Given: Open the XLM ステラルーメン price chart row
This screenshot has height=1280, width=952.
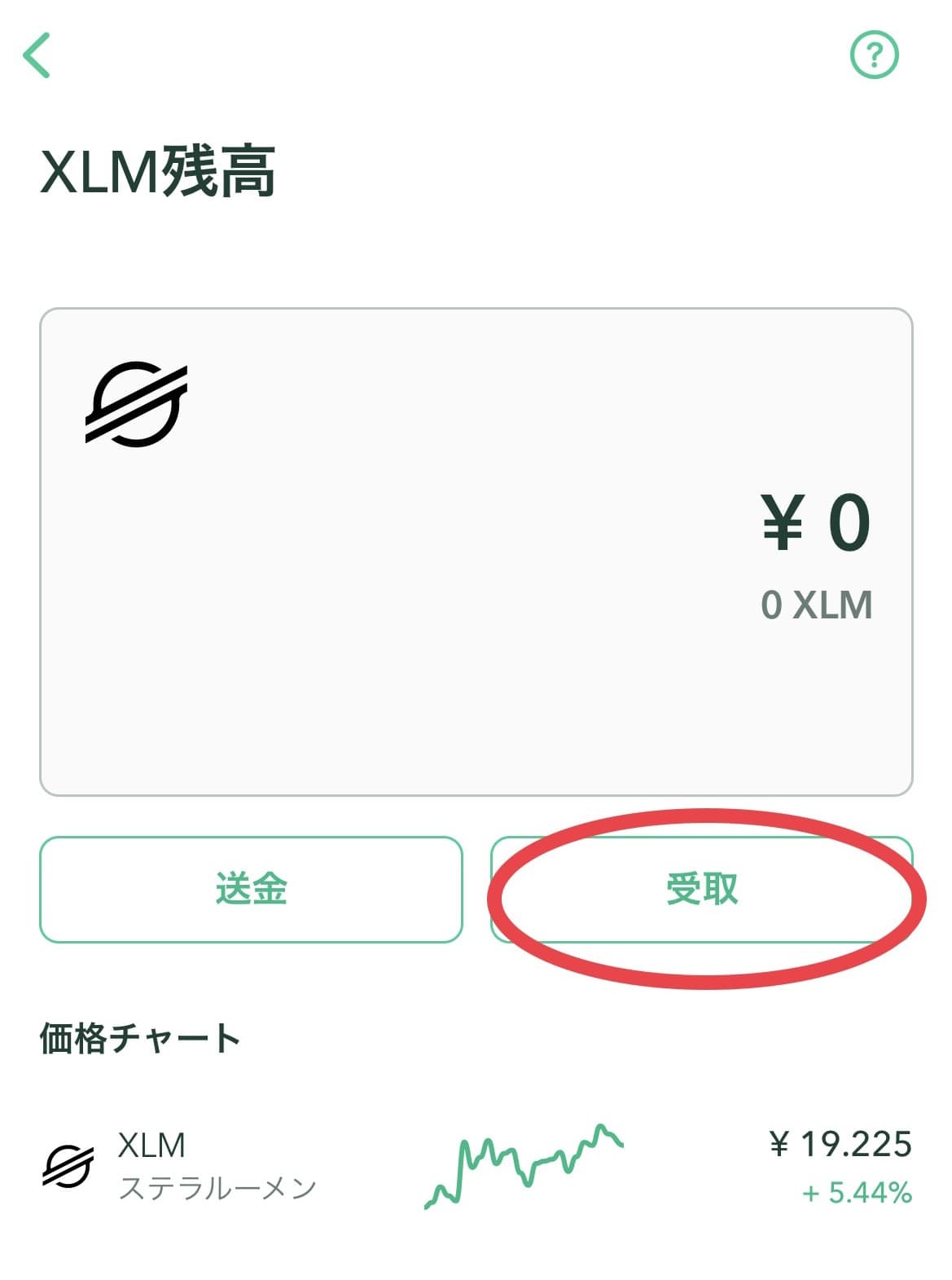Looking at the screenshot, I should pyautogui.click(x=476, y=1167).
